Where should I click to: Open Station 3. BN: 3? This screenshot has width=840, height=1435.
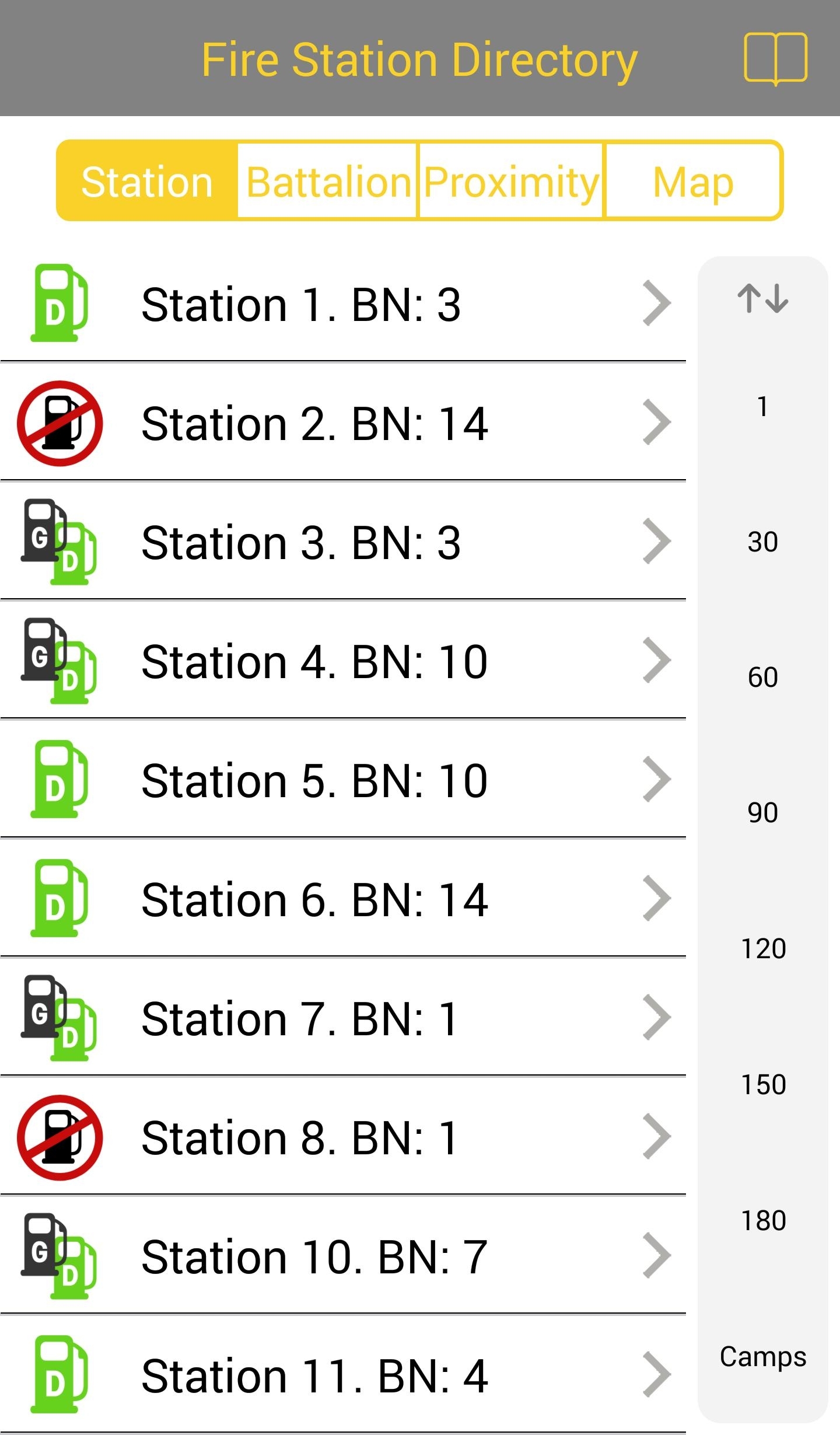(x=343, y=542)
